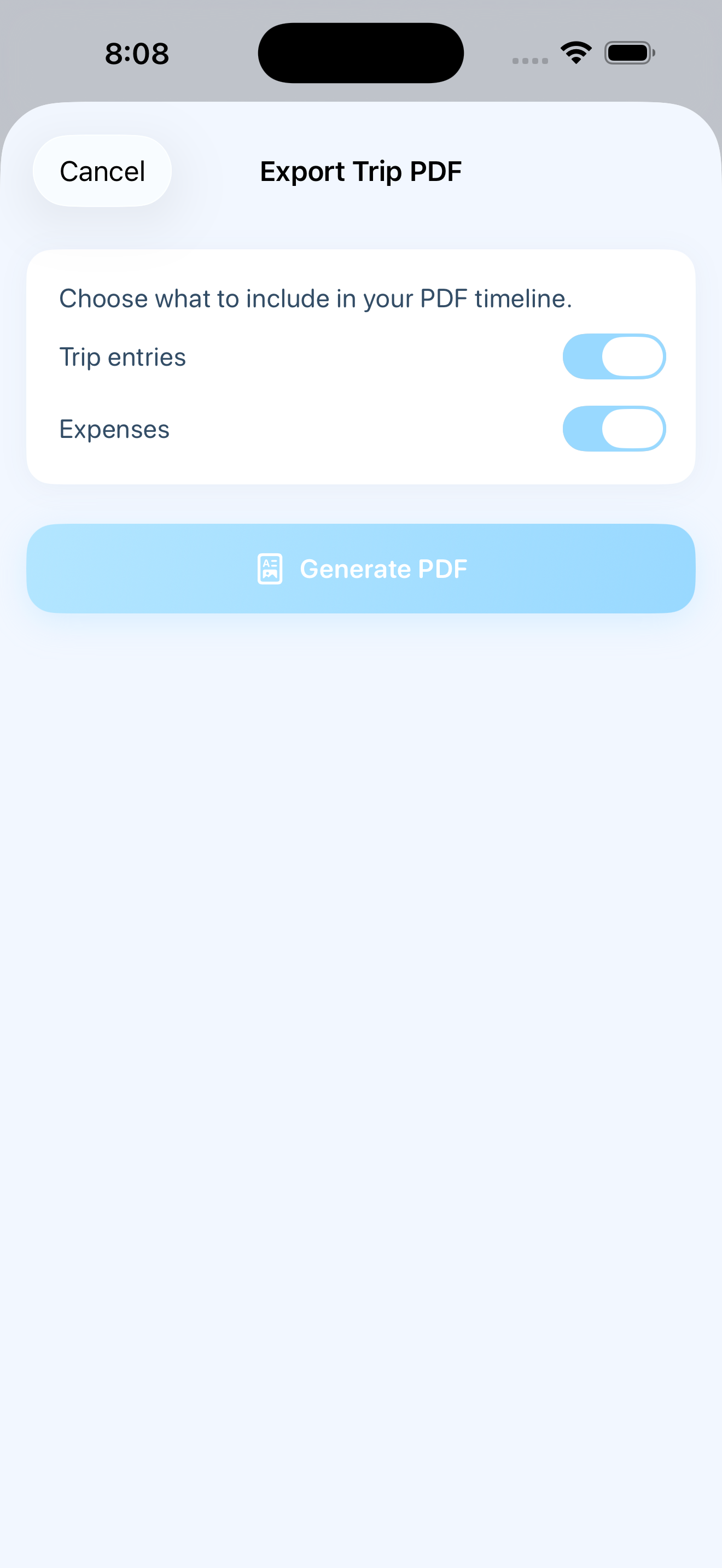This screenshot has height=1568, width=722.
Task: Click the image placeholder inside the PDF icon
Action: tap(270, 575)
